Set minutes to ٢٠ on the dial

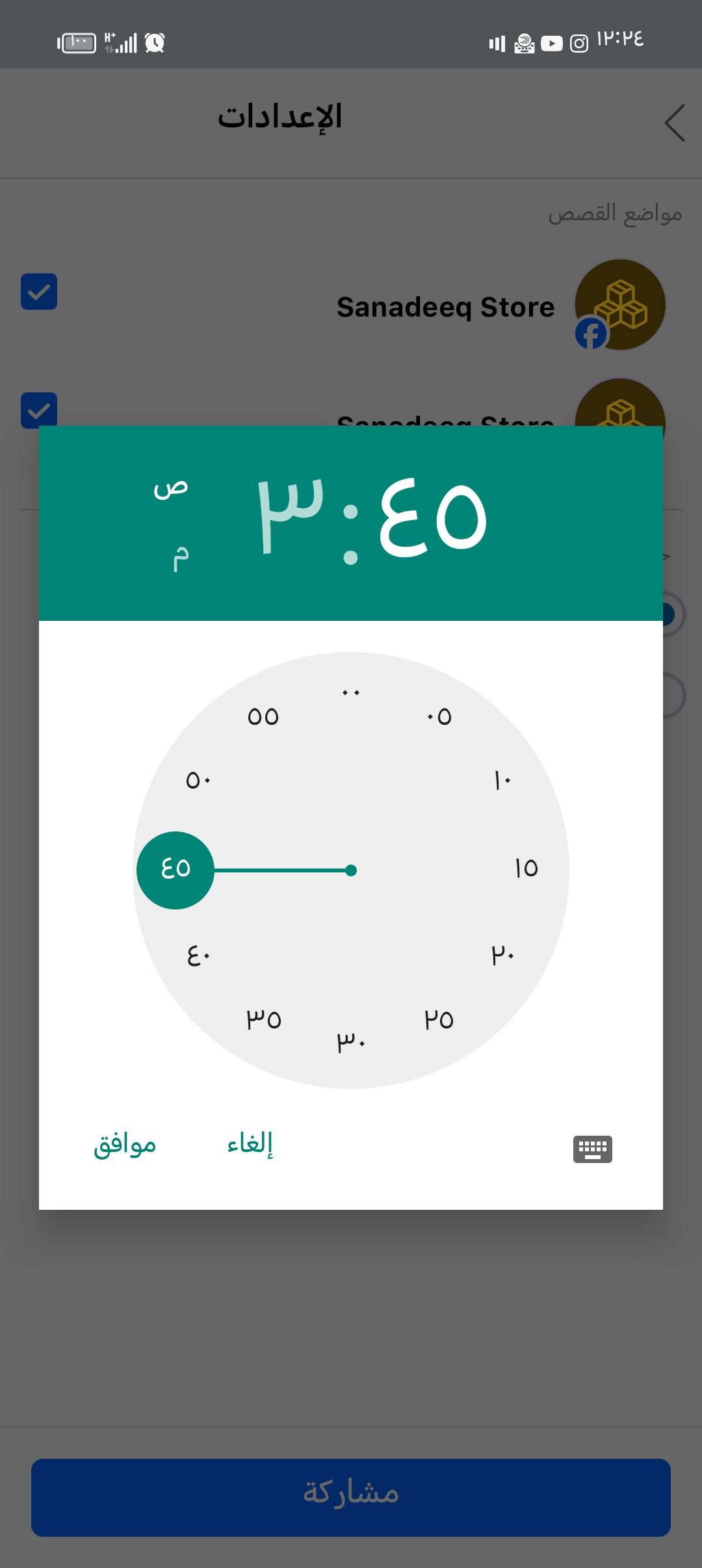[503, 956]
